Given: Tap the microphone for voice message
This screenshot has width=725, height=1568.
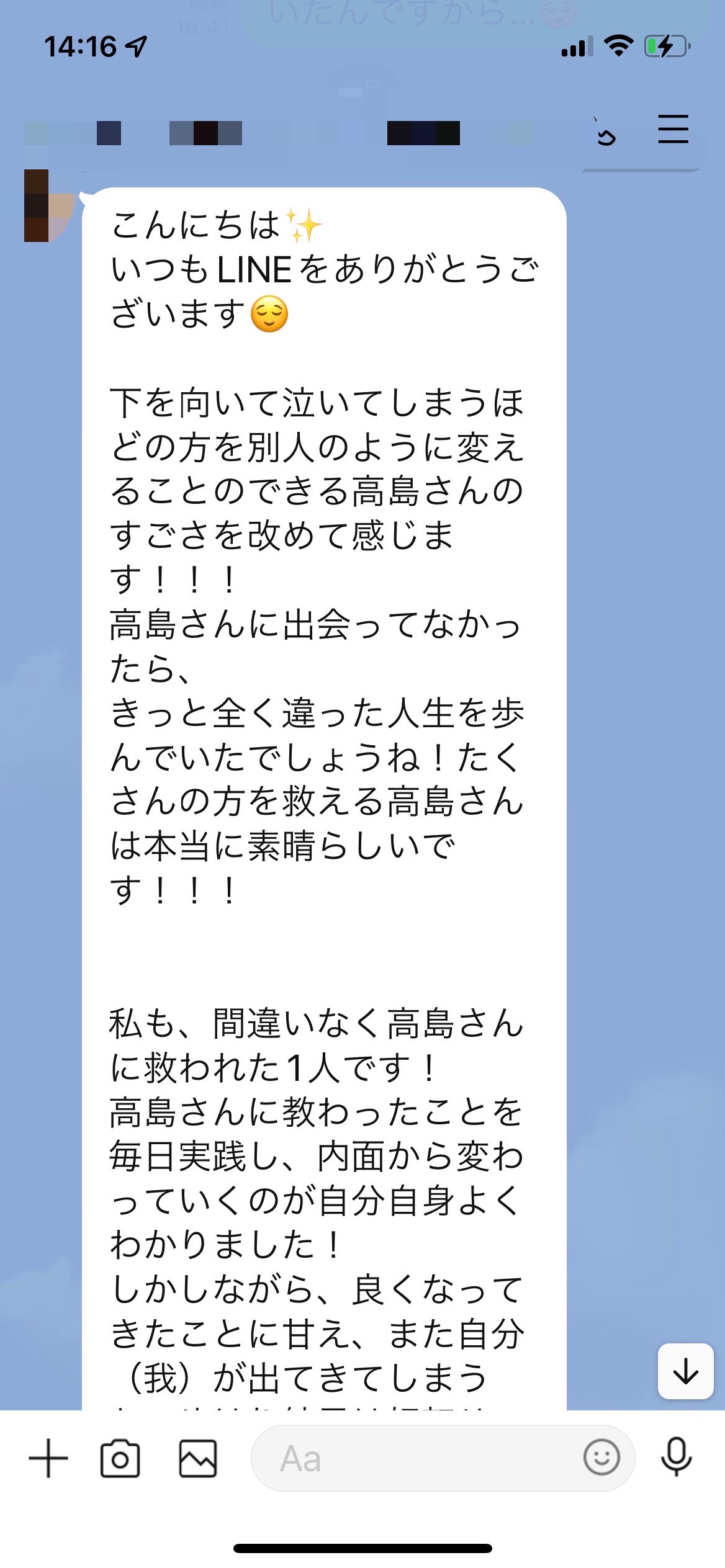Looking at the screenshot, I should pyautogui.click(x=676, y=1457).
